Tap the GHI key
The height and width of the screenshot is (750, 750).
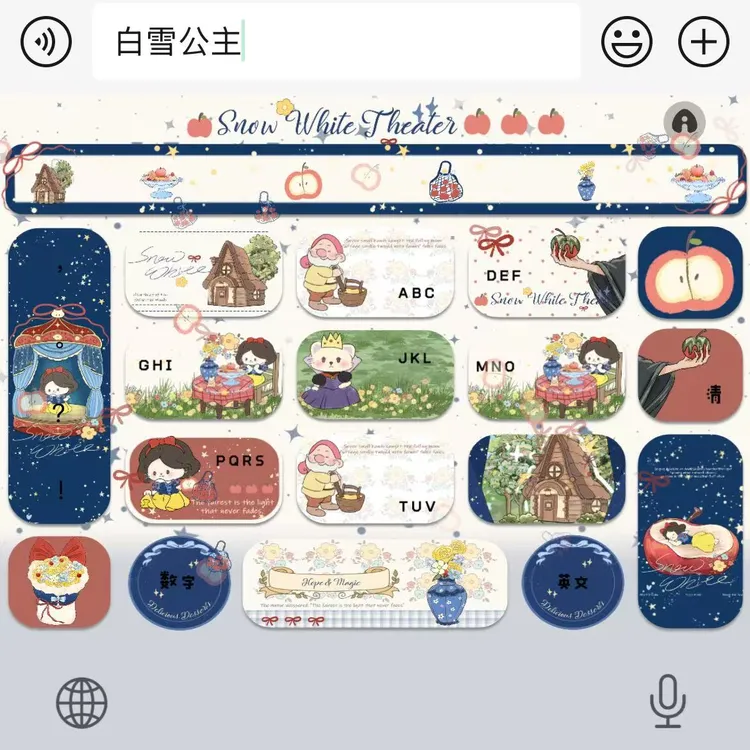pyautogui.click(x=204, y=375)
